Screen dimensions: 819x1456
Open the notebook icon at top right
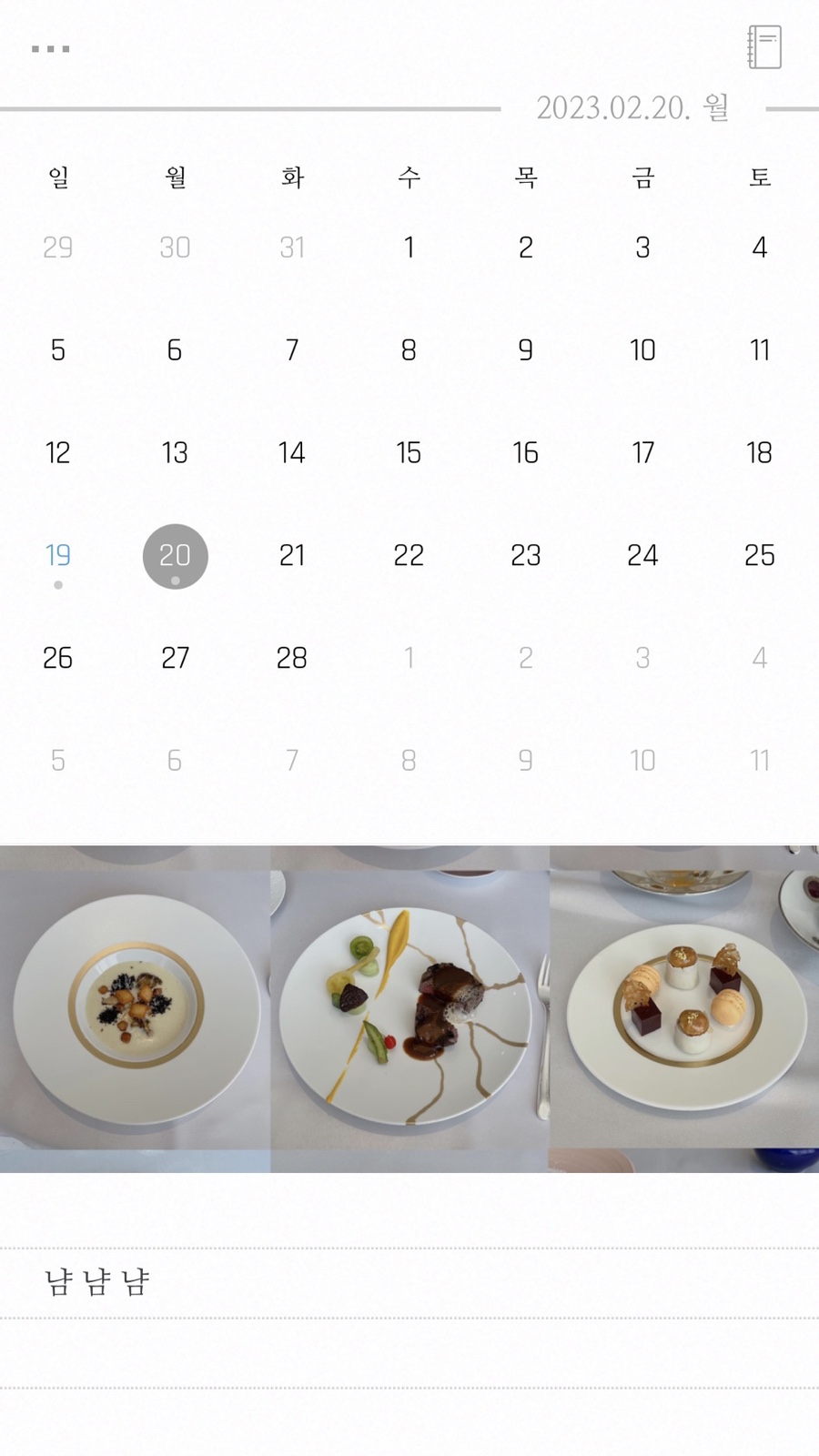(764, 47)
